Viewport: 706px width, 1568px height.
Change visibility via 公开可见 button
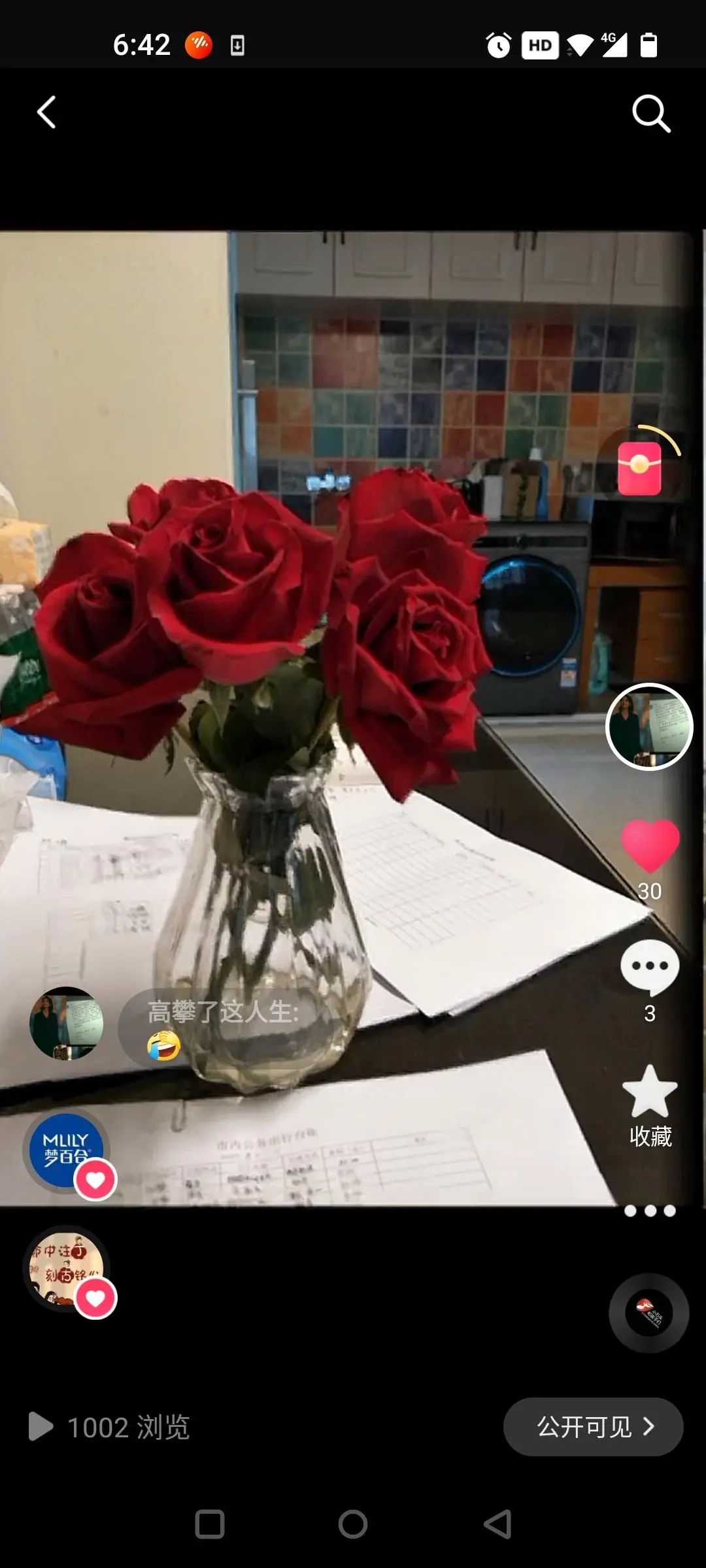(x=593, y=1427)
